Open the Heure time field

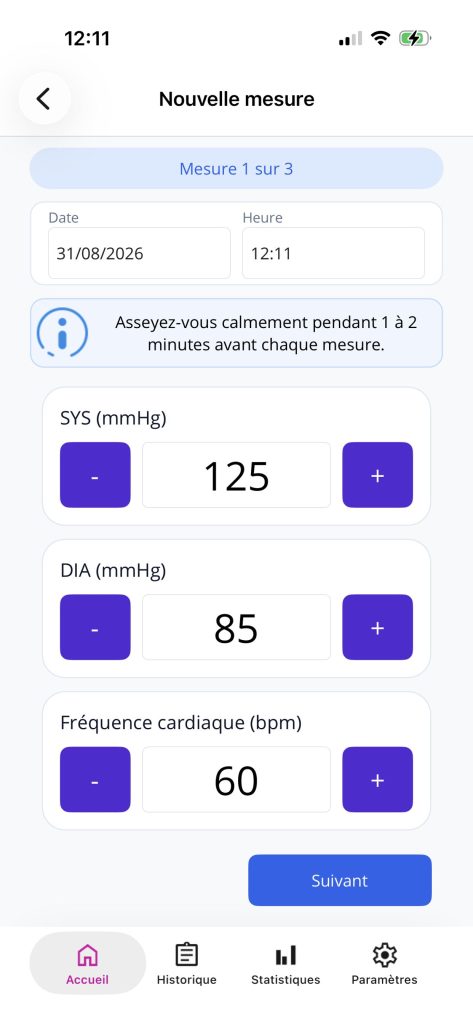(333, 253)
